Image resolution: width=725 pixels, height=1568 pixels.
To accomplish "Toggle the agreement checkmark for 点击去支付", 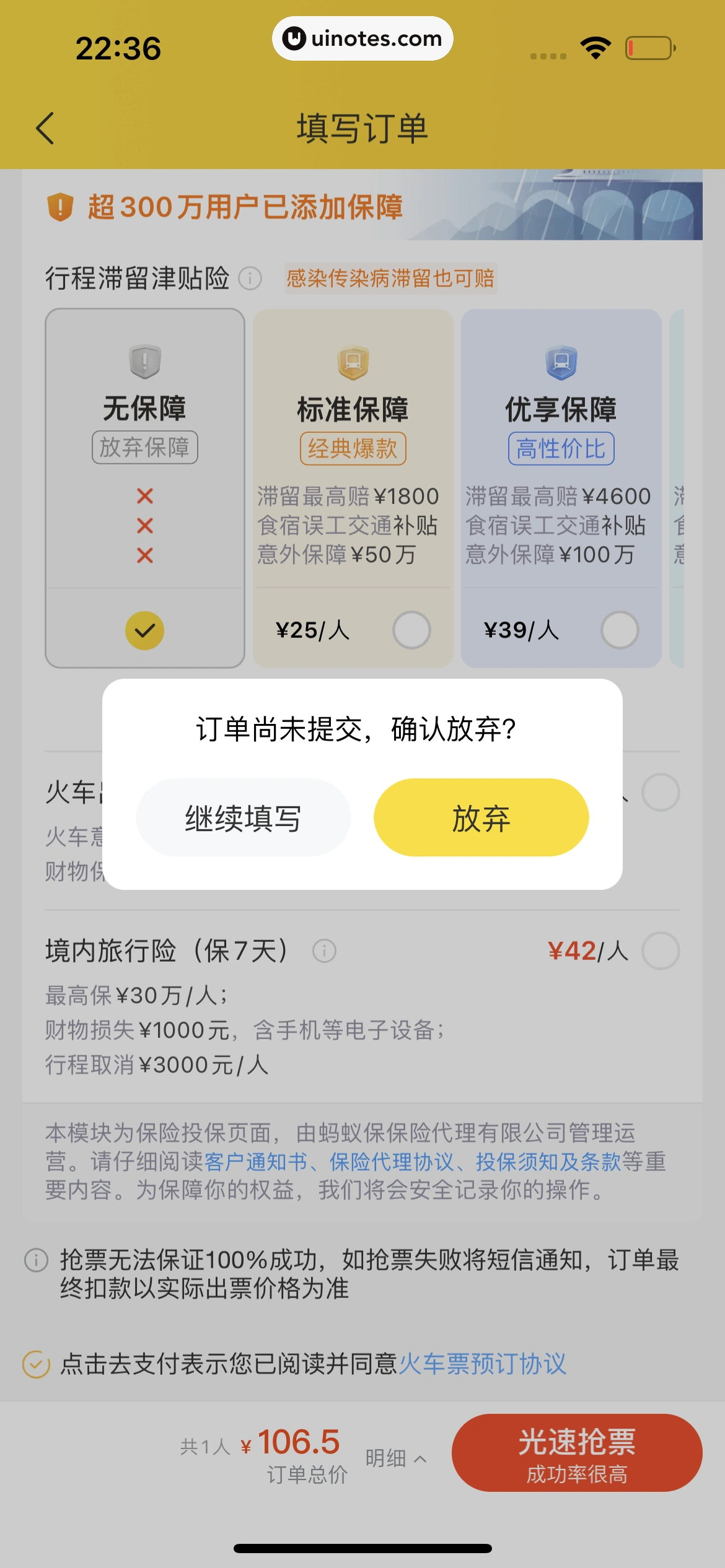I will pos(36,1364).
